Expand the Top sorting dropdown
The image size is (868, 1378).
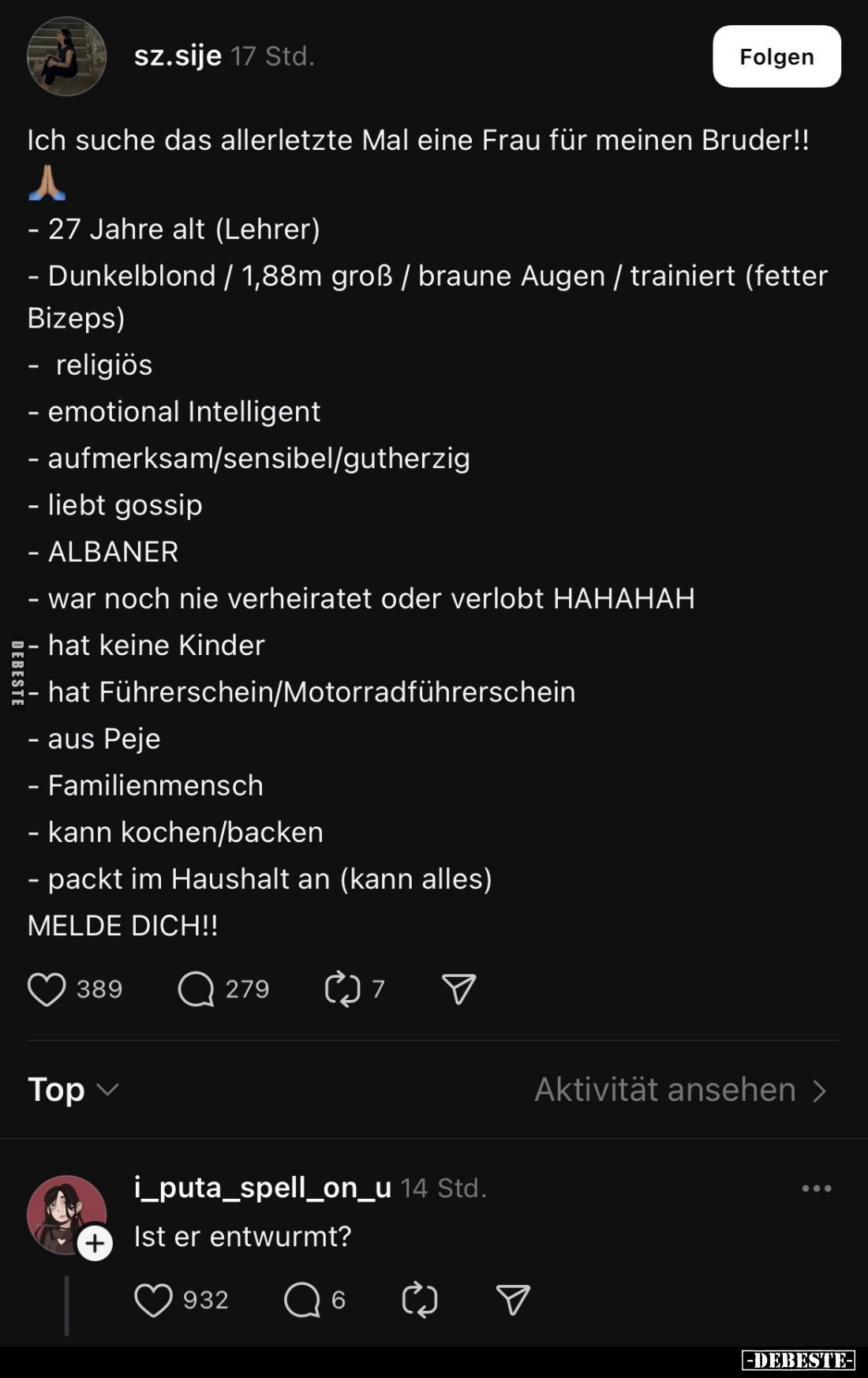click(73, 1090)
